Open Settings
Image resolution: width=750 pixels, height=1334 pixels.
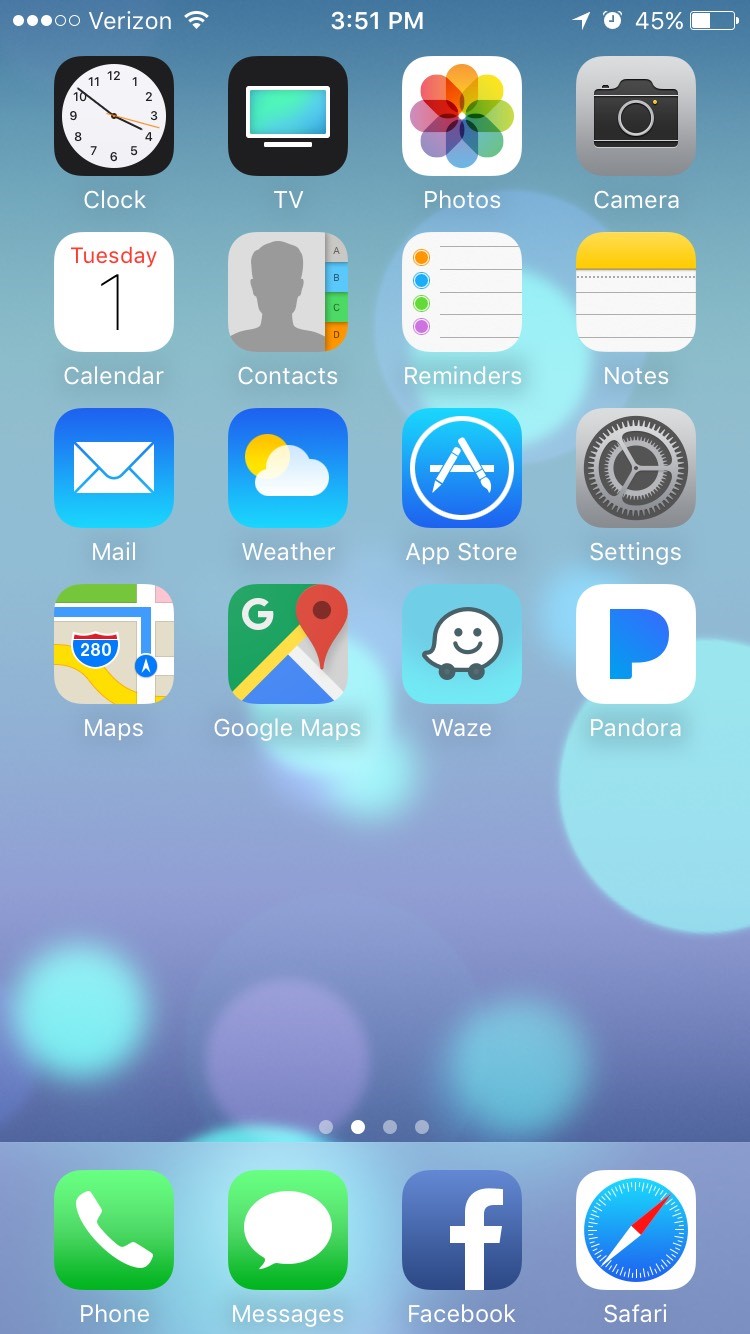[x=636, y=468]
